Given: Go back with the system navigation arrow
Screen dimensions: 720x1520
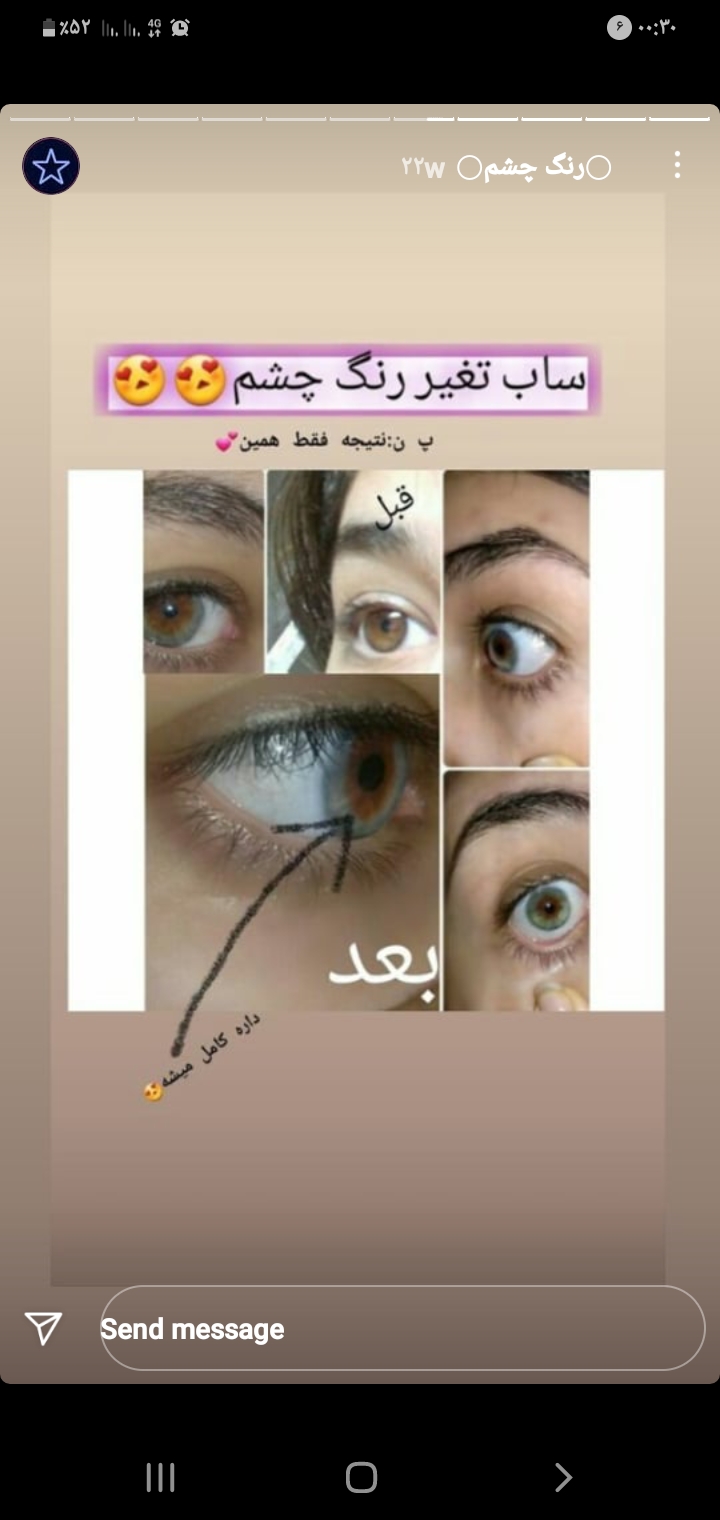Looking at the screenshot, I should pyautogui.click(x=563, y=1477).
